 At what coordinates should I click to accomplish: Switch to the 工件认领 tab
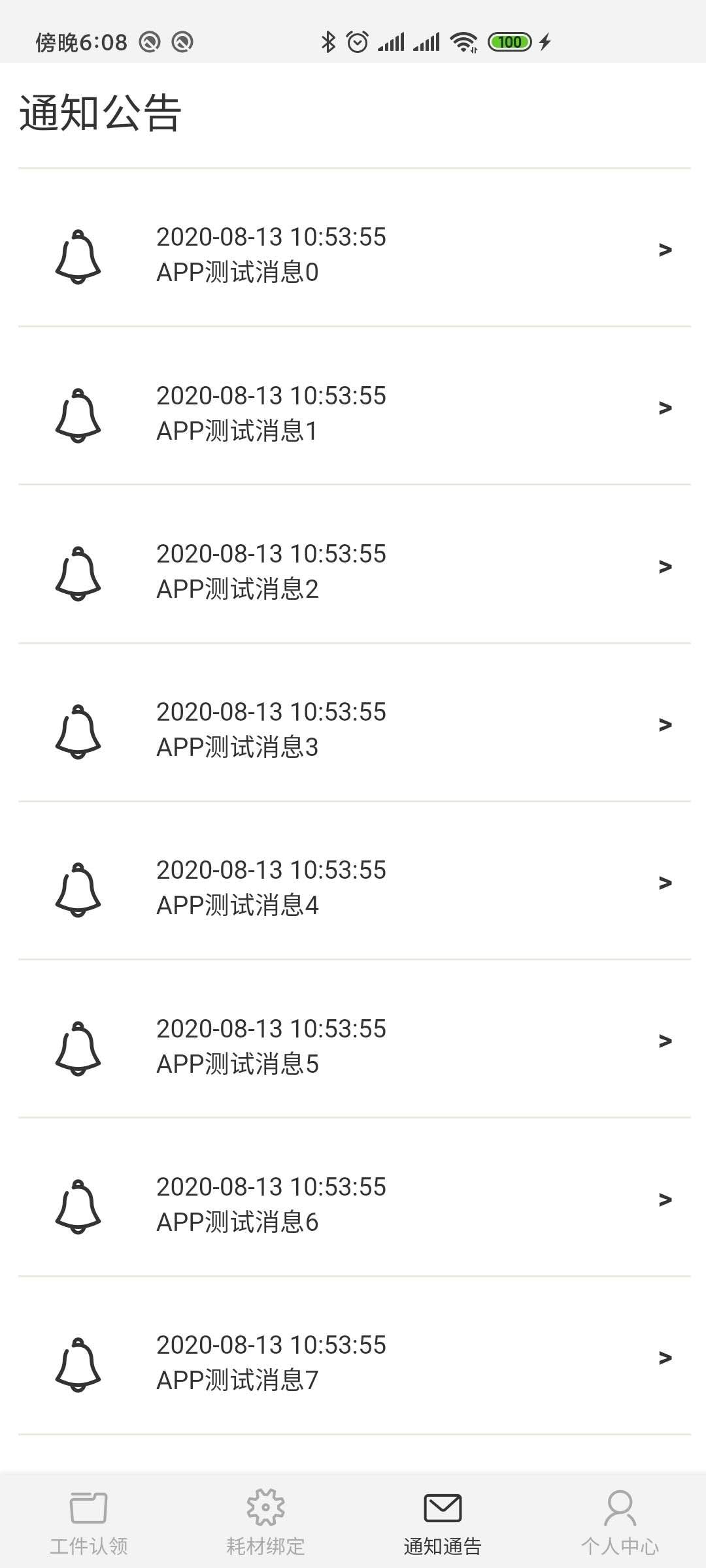[x=89, y=1521]
